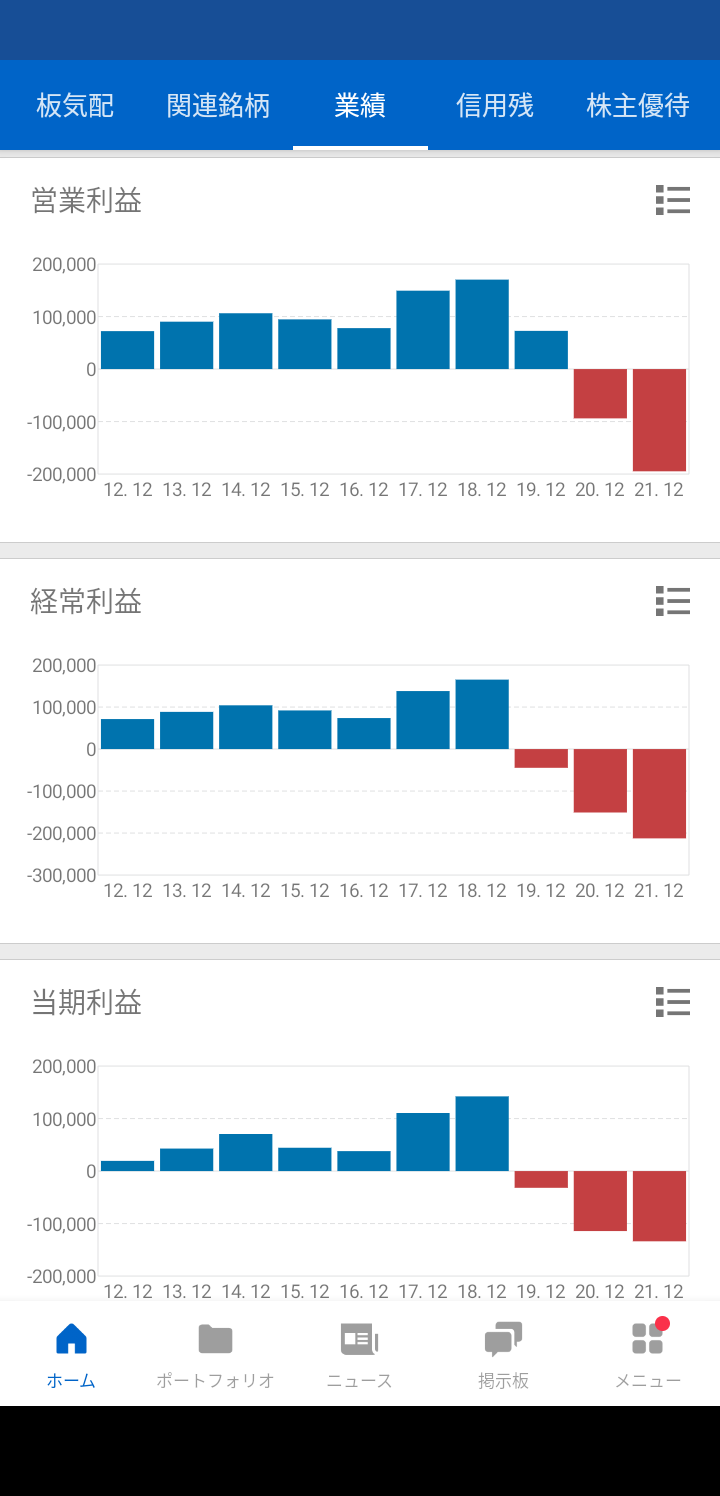This screenshot has width=720, height=1496.
Task: Open the 株主優待 tab
Action: pyautogui.click(x=638, y=106)
